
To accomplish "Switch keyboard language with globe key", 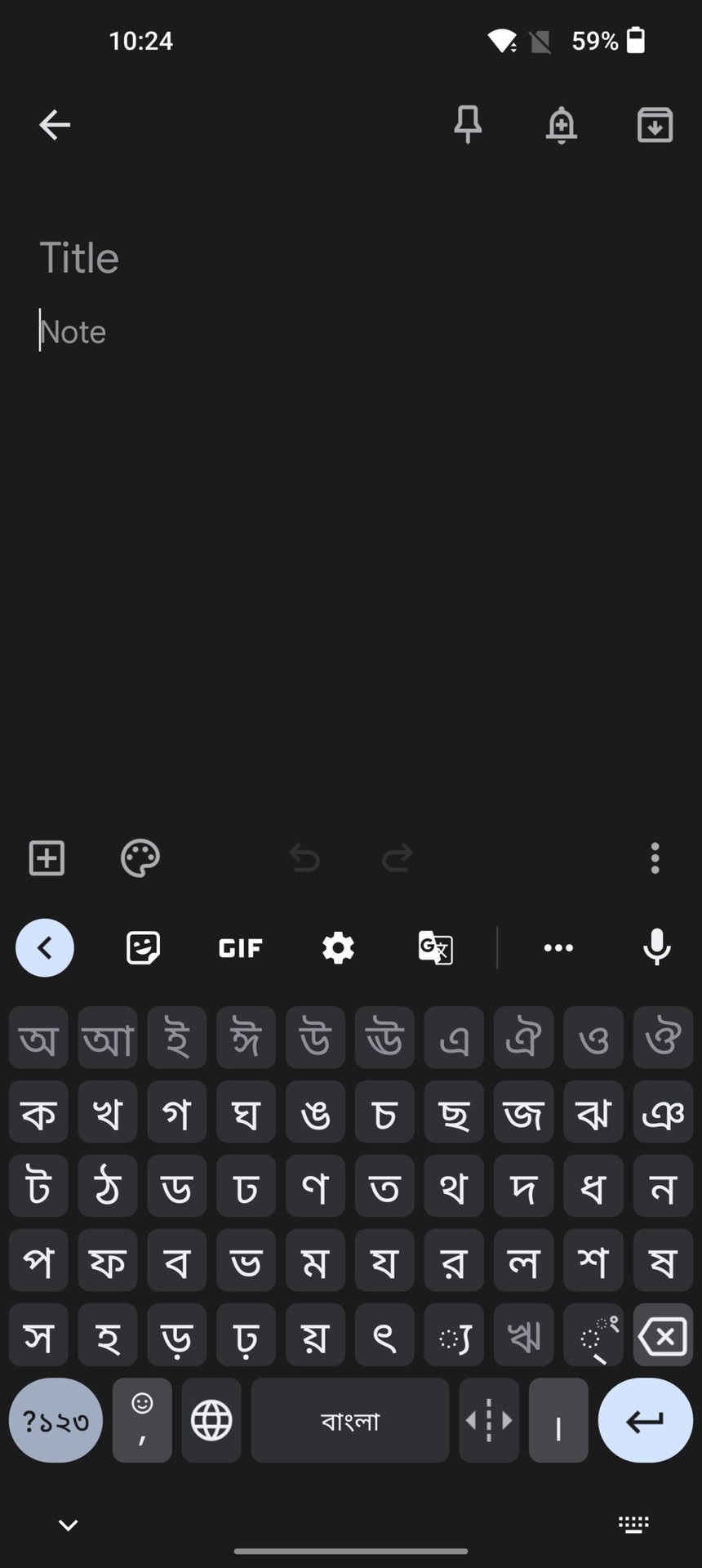I will click(x=211, y=1420).
